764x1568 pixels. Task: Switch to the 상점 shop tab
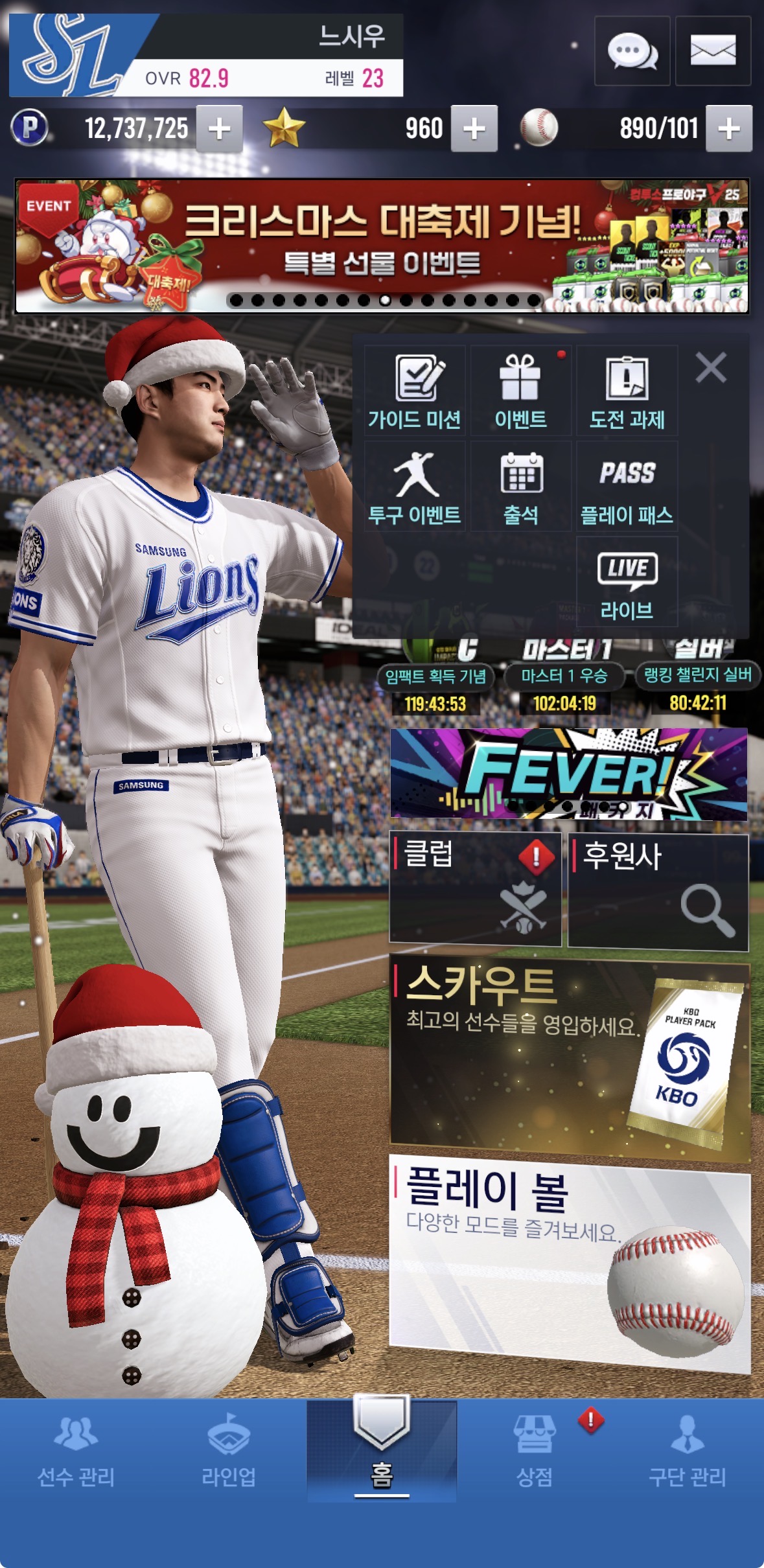[534, 1452]
